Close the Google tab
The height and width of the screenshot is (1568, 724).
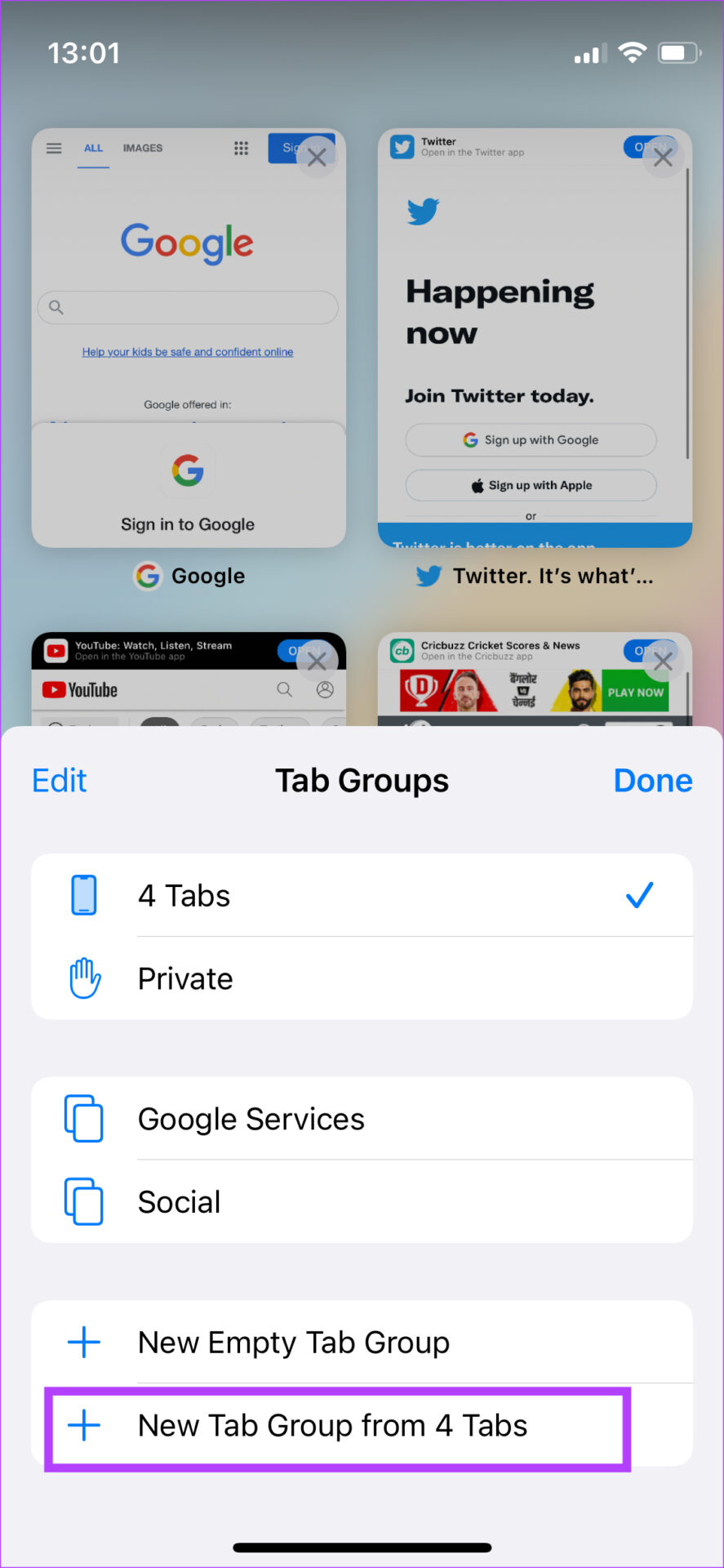(x=318, y=158)
